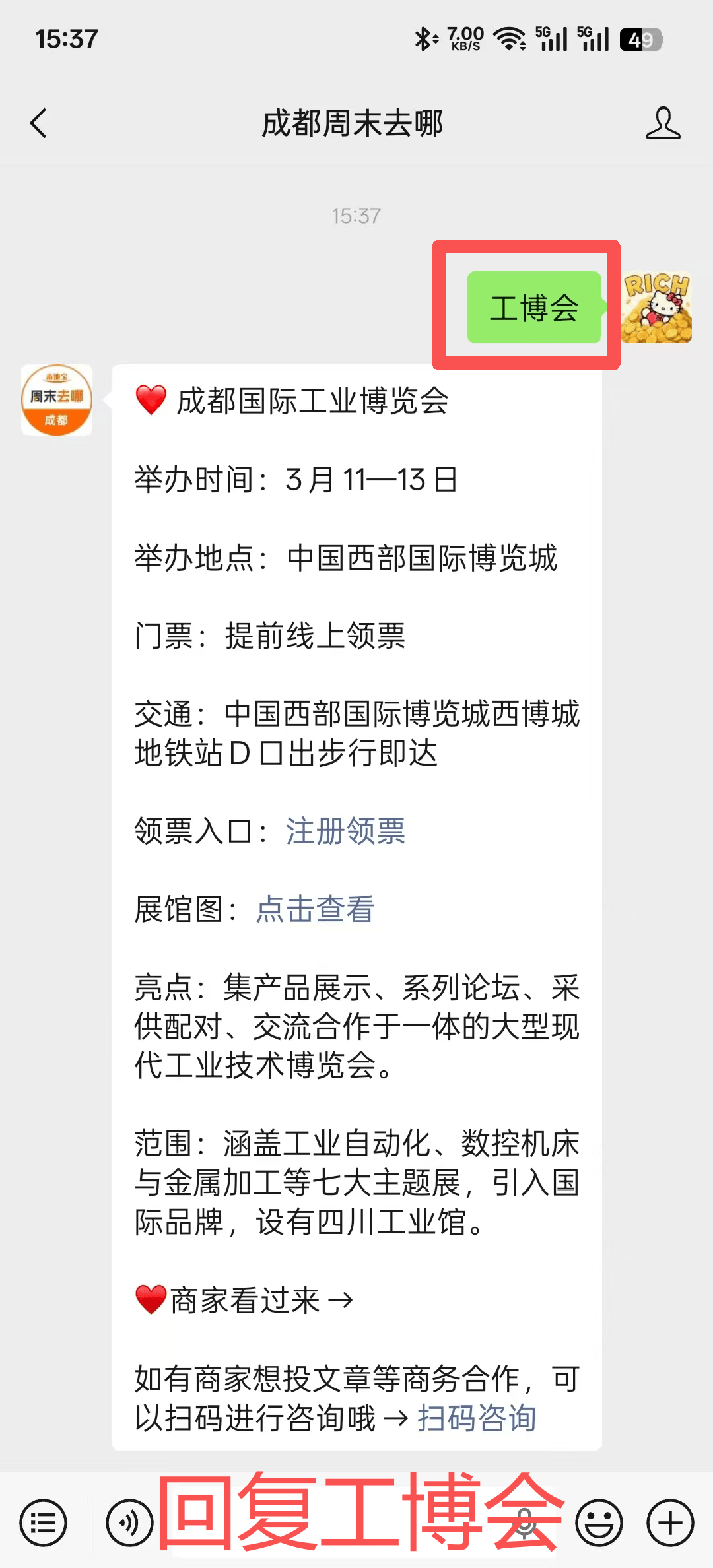Open the 点击查看 exhibition hall map link
This screenshot has width=713, height=1568.
[x=315, y=909]
